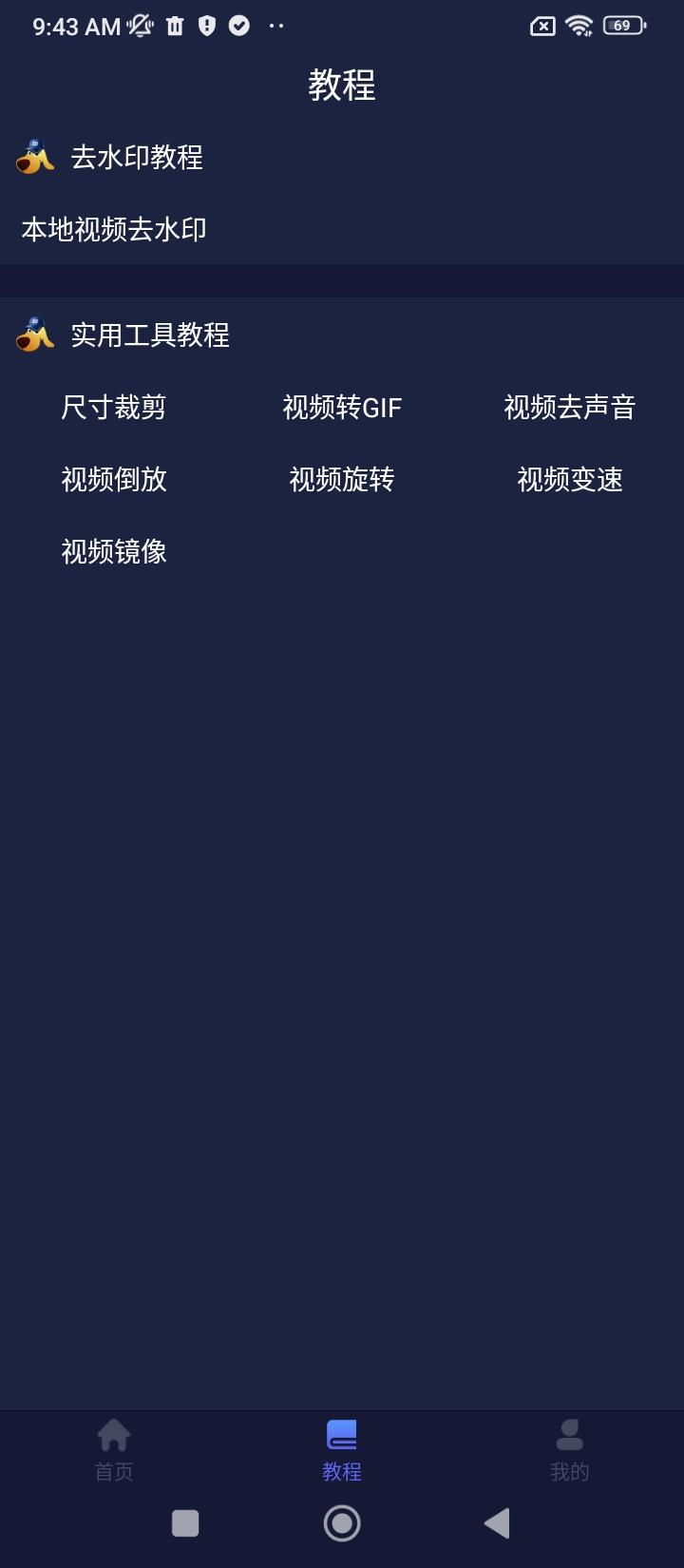Open the Wi-Fi status icon
Screen dimensions: 684x1568
tap(579, 26)
